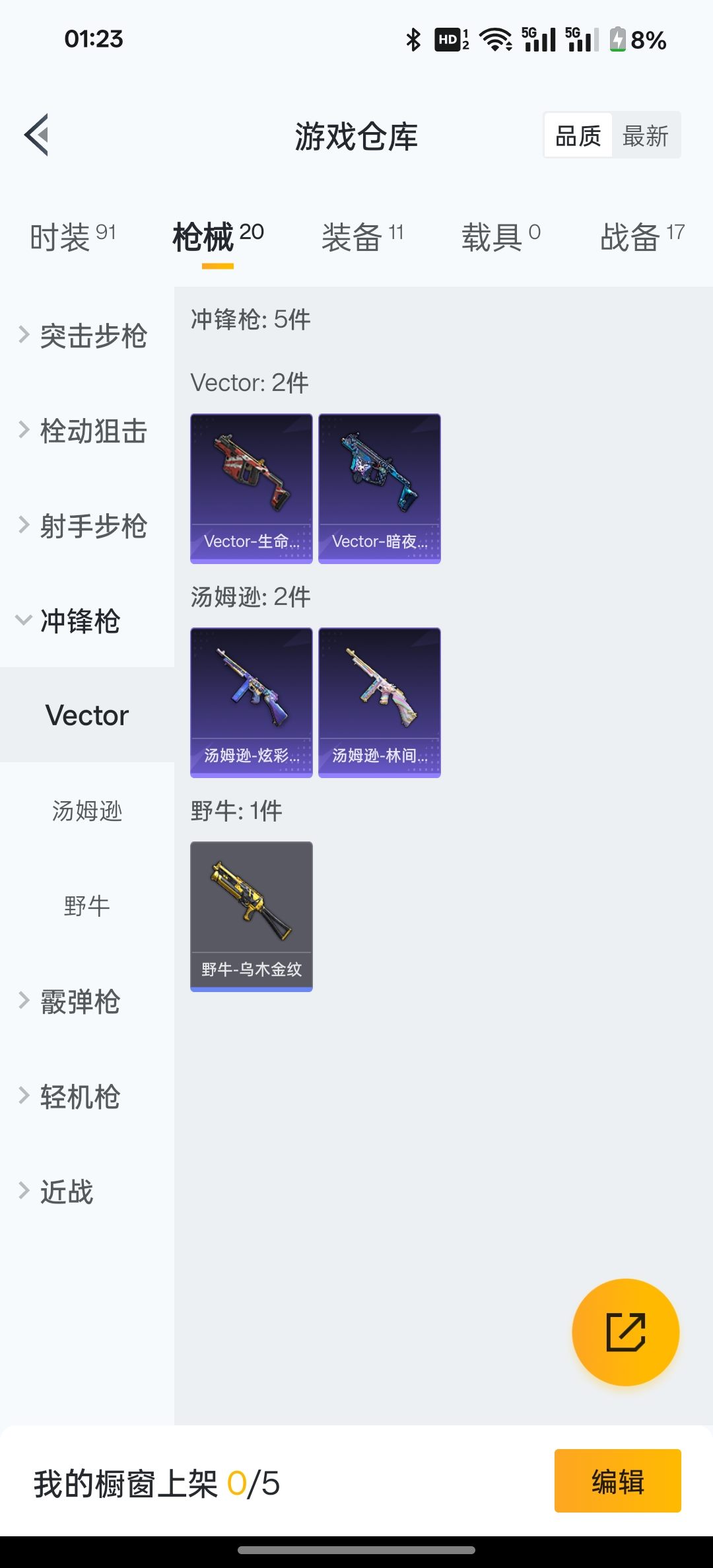The image size is (713, 1568).
Task: Select 野牛 in the sidebar
Action: (x=87, y=906)
